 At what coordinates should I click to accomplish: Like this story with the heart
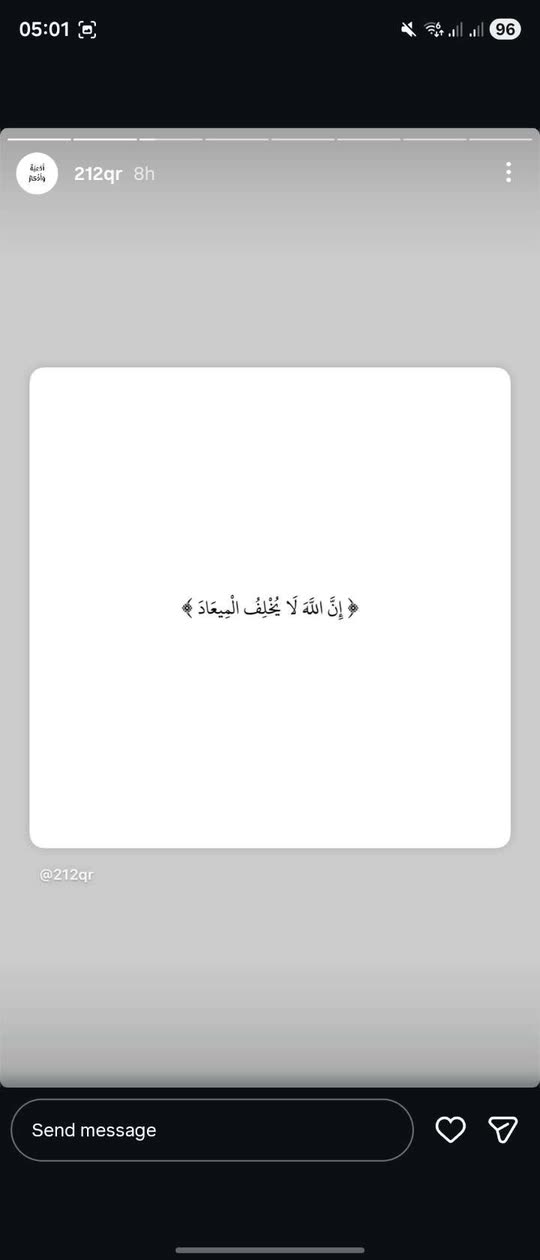pos(451,1130)
